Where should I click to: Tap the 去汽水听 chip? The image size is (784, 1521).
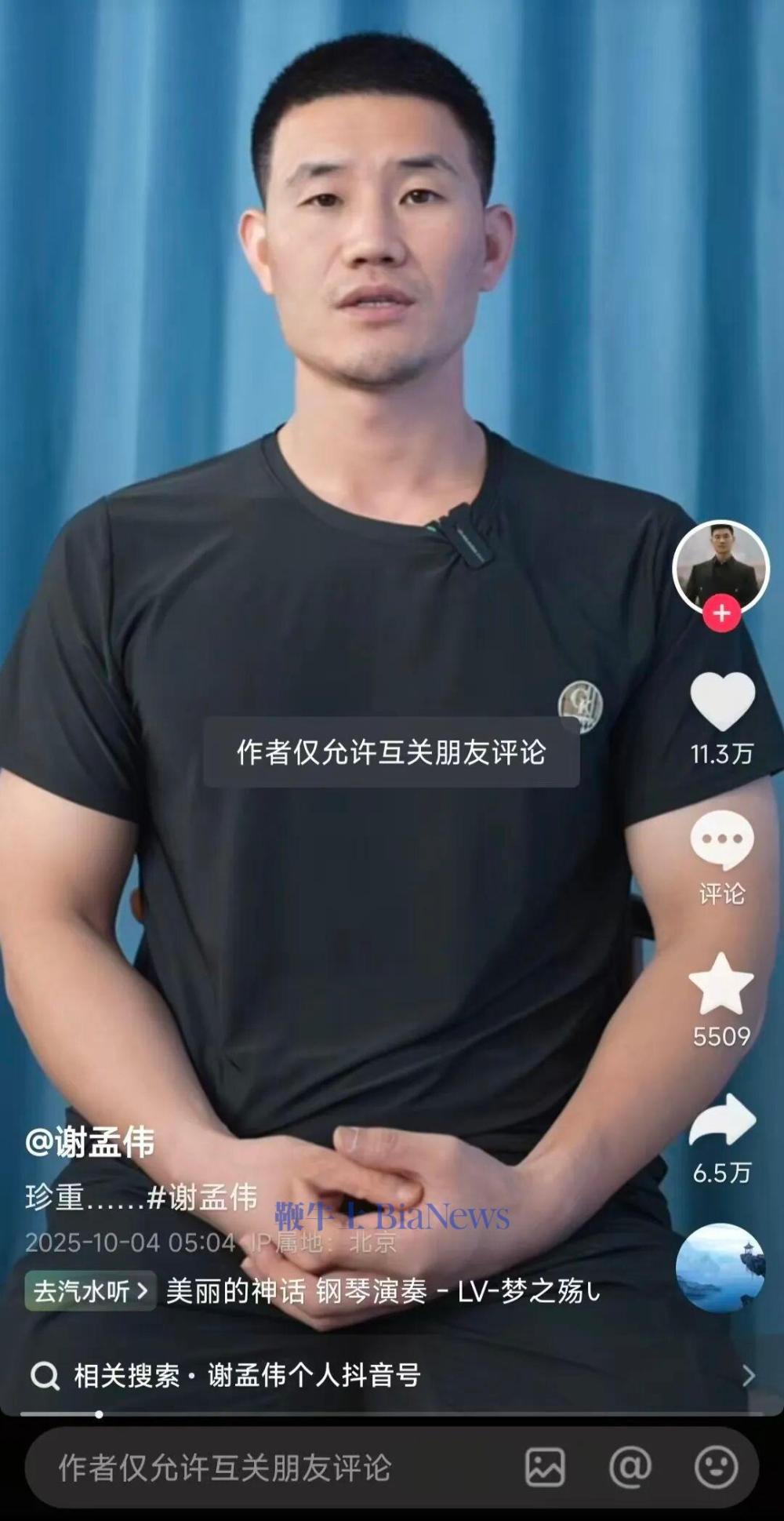click(90, 1290)
